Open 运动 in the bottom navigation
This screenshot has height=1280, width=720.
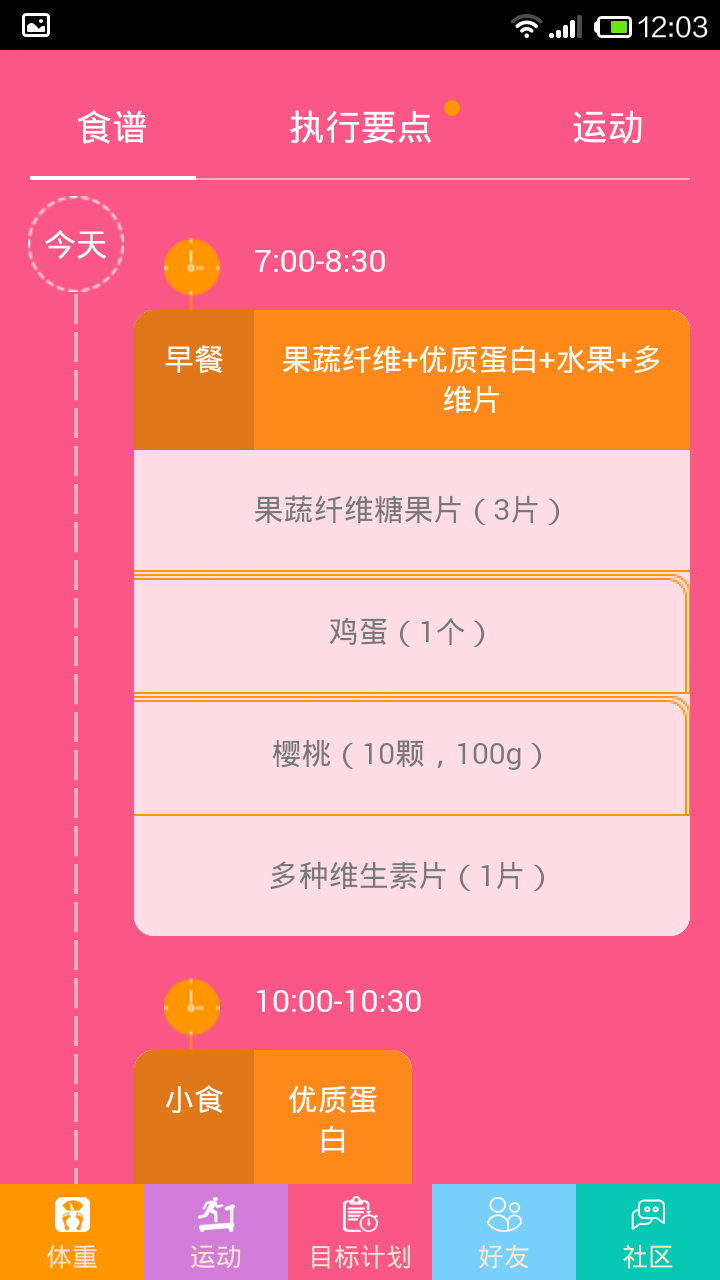(x=216, y=1232)
